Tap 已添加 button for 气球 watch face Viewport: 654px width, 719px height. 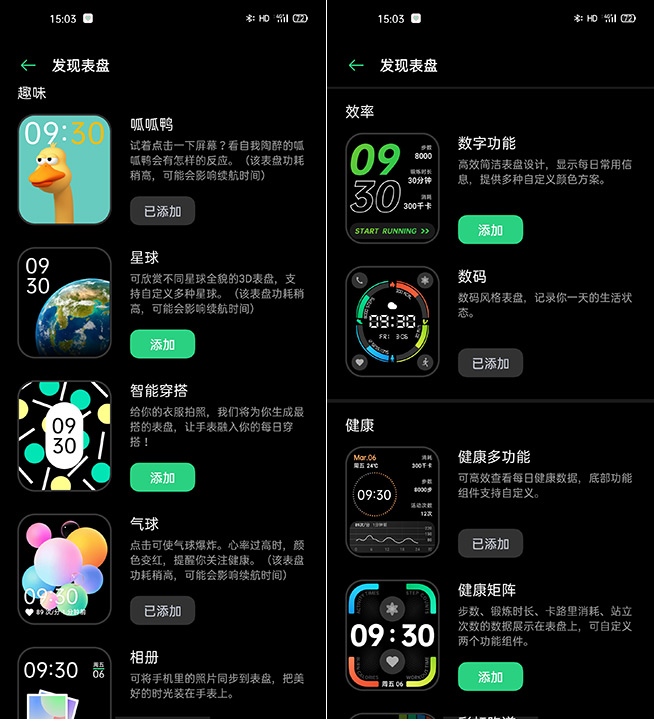coord(162,610)
